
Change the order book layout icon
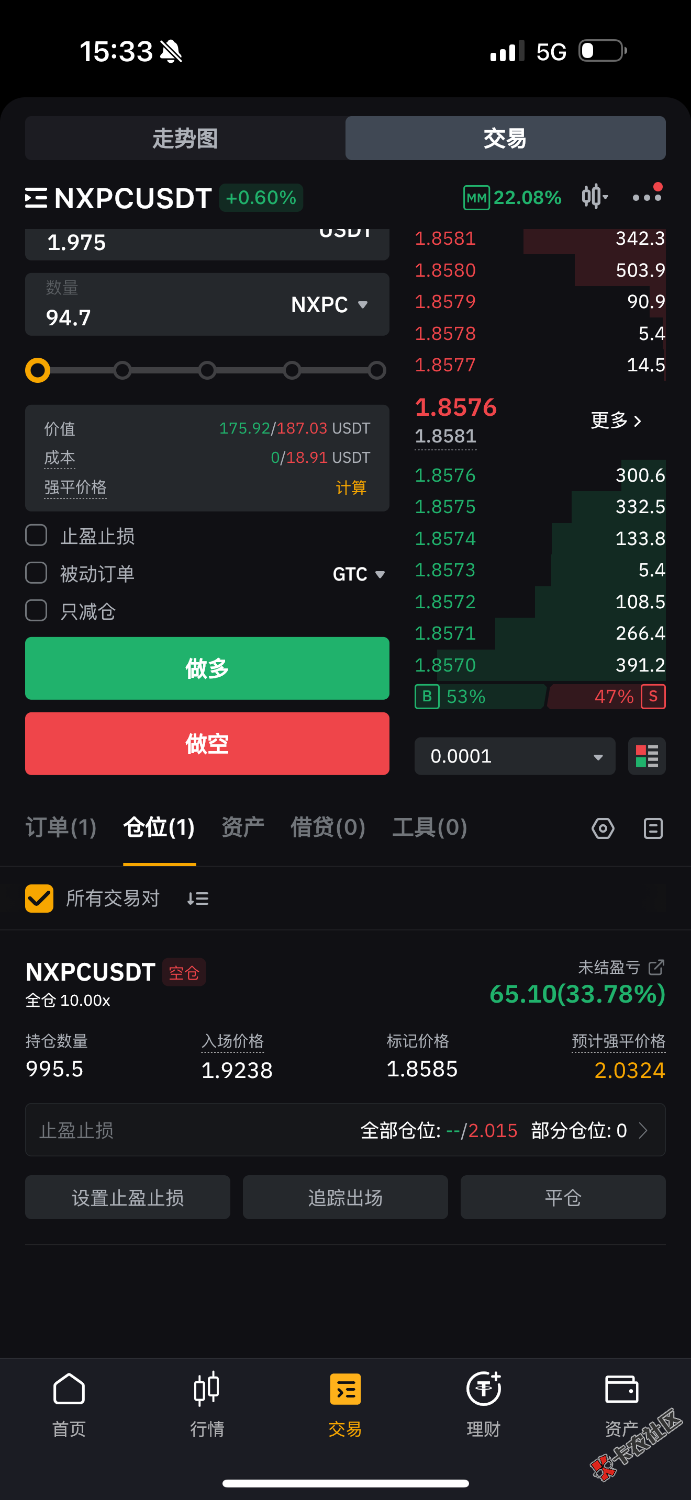point(647,756)
